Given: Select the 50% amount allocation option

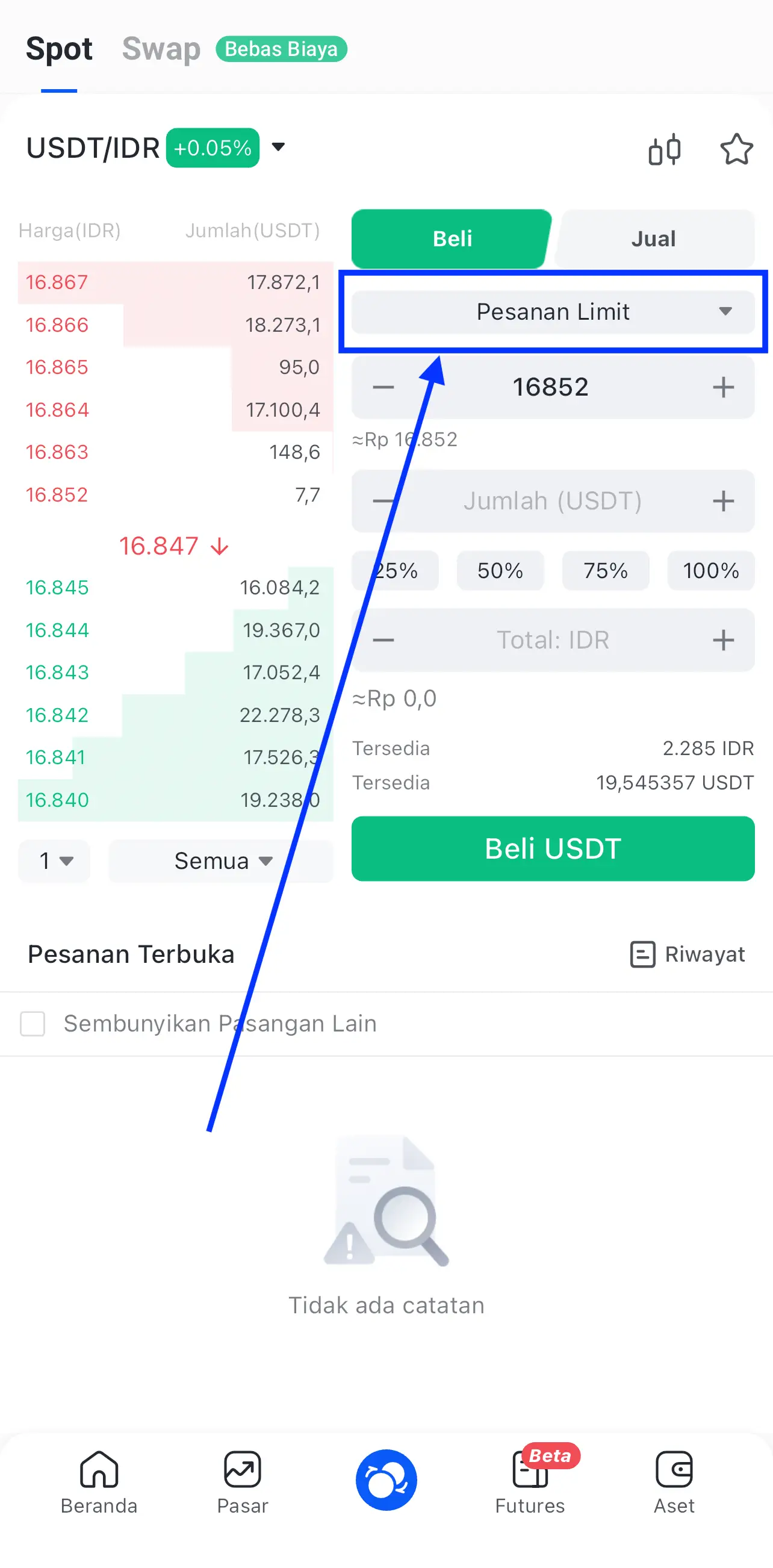Looking at the screenshot, I should click(x=500, y=570).
